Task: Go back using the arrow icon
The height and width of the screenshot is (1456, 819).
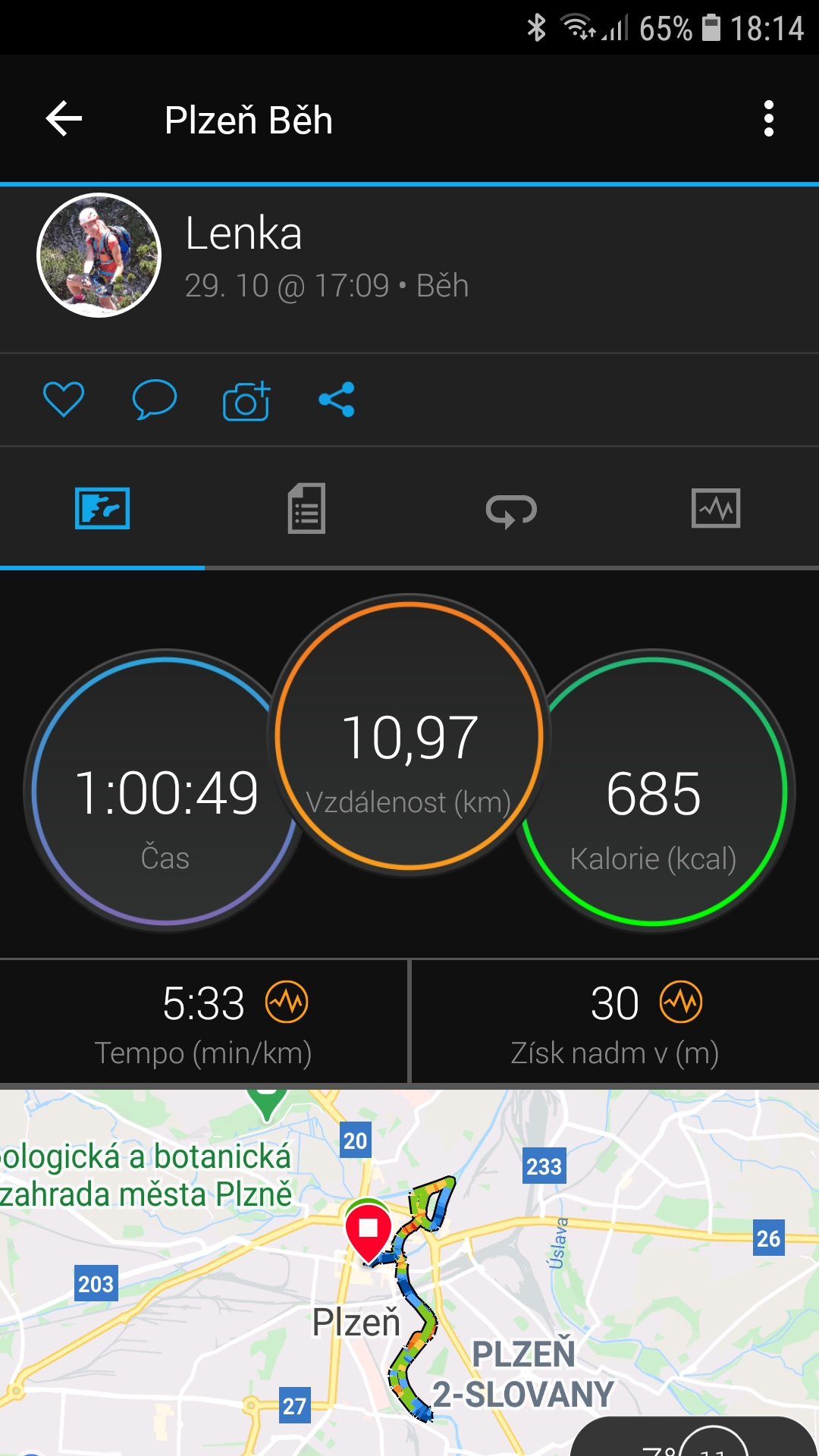Action: click(x=64, y=119)
